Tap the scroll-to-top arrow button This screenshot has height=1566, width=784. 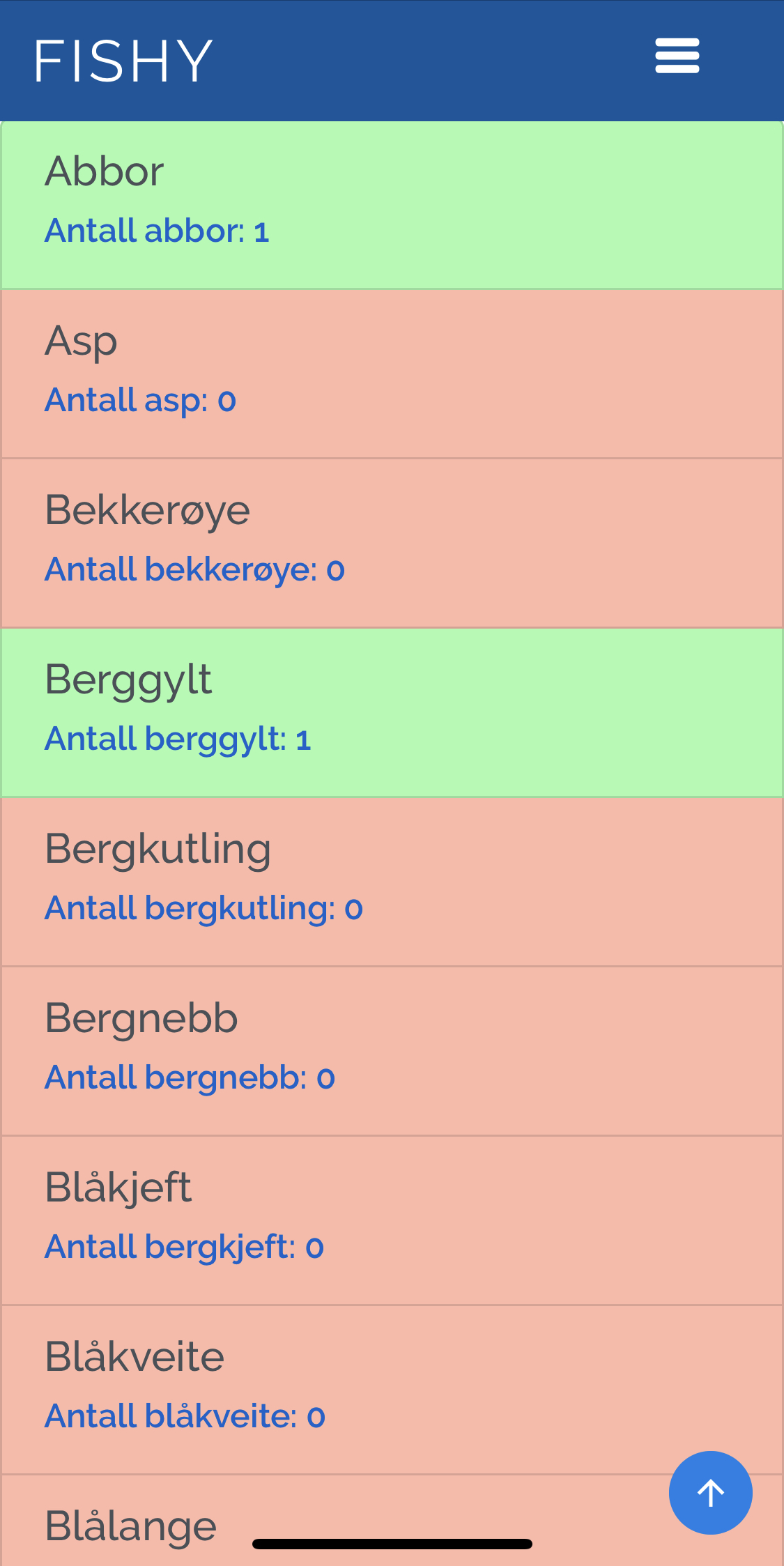(710, 1492)
